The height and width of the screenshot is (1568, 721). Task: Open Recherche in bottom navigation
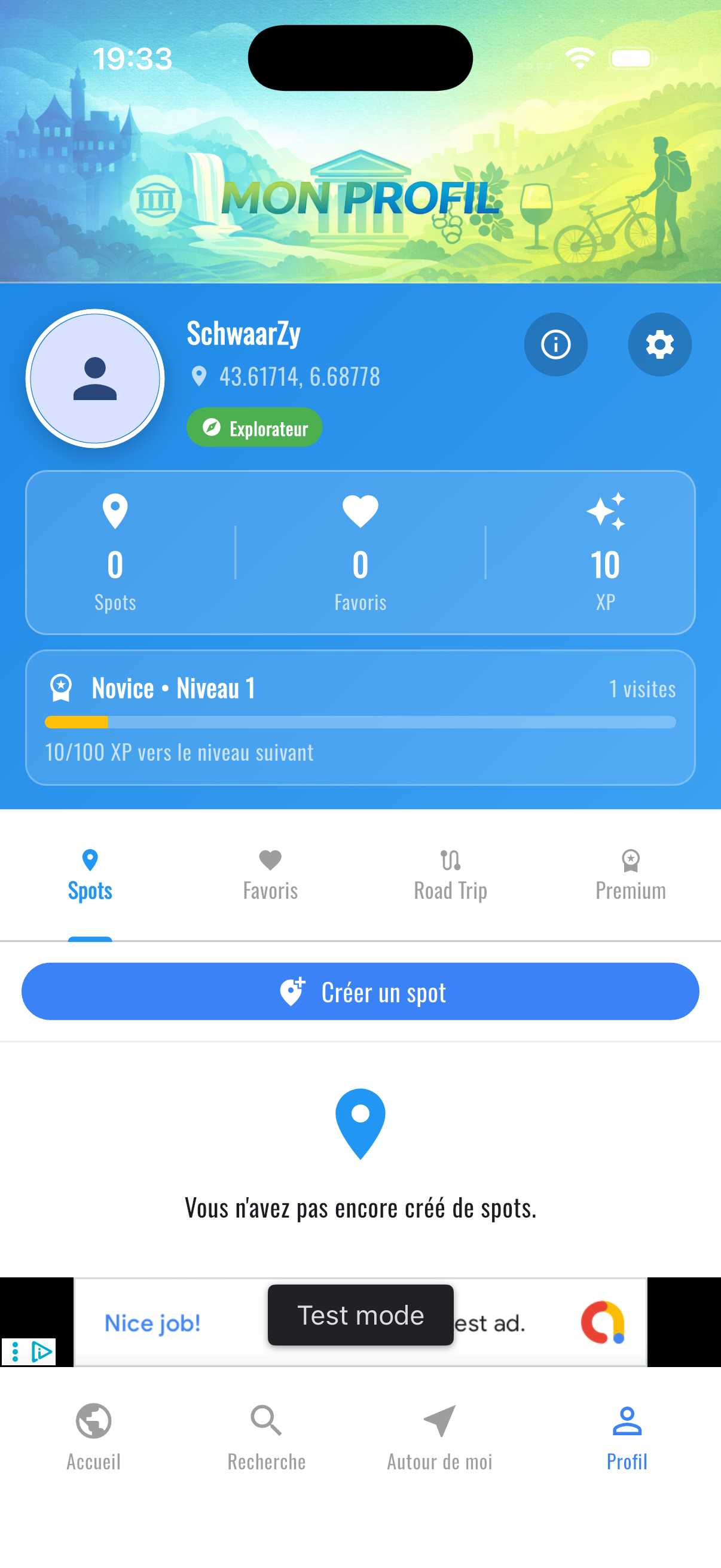[x=267, y=1438]
